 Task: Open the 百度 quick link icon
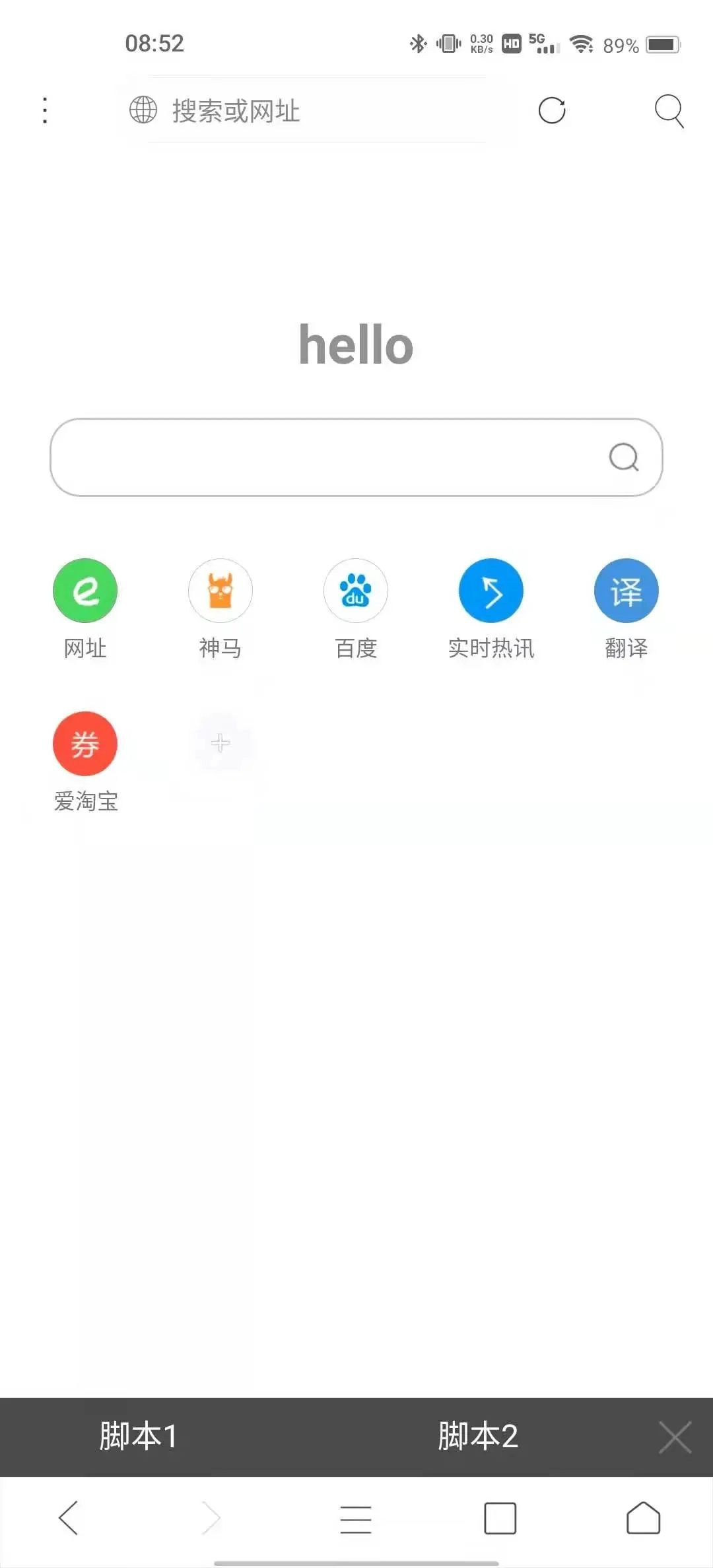tap(356, 591)
